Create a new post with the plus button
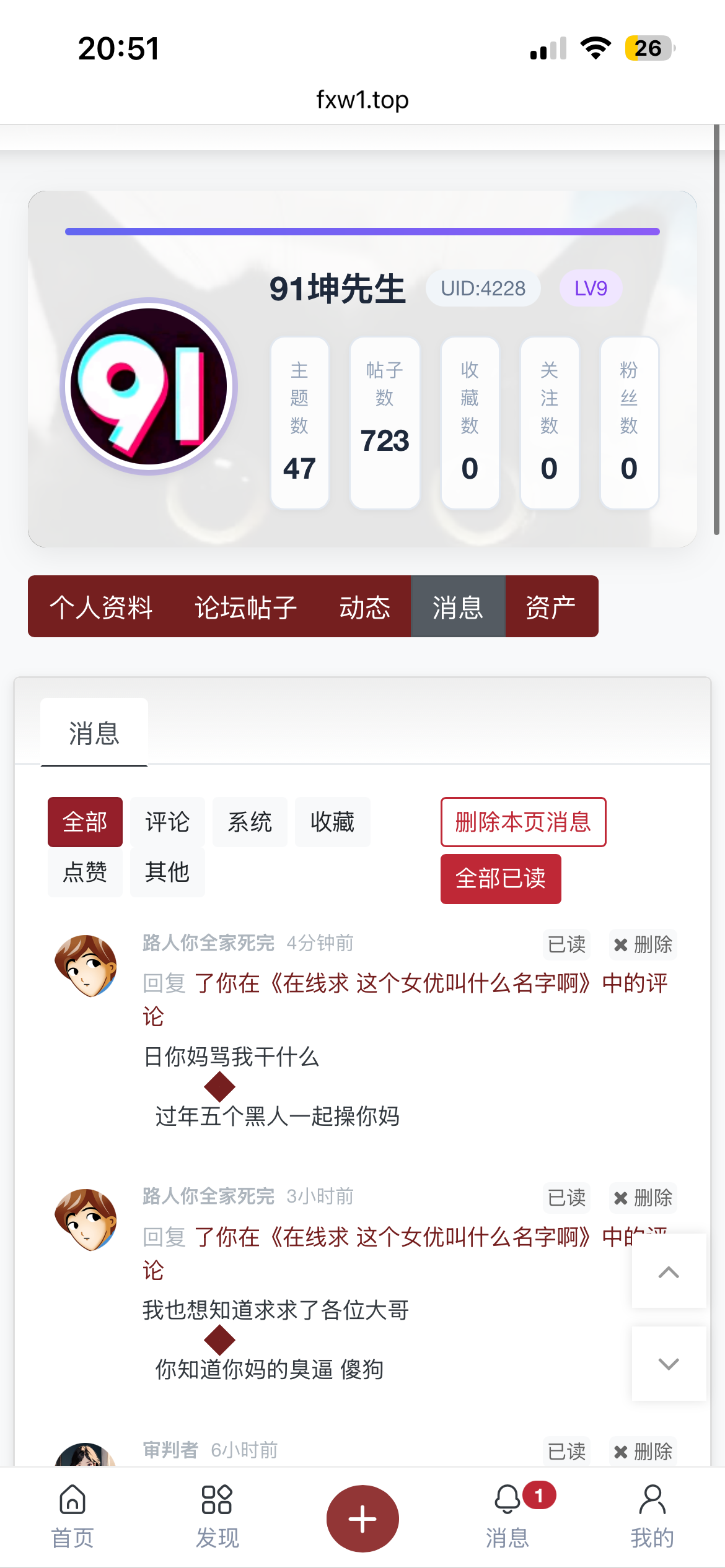This screenshot has height=1568, width=725. click(x=362, y=1518)
